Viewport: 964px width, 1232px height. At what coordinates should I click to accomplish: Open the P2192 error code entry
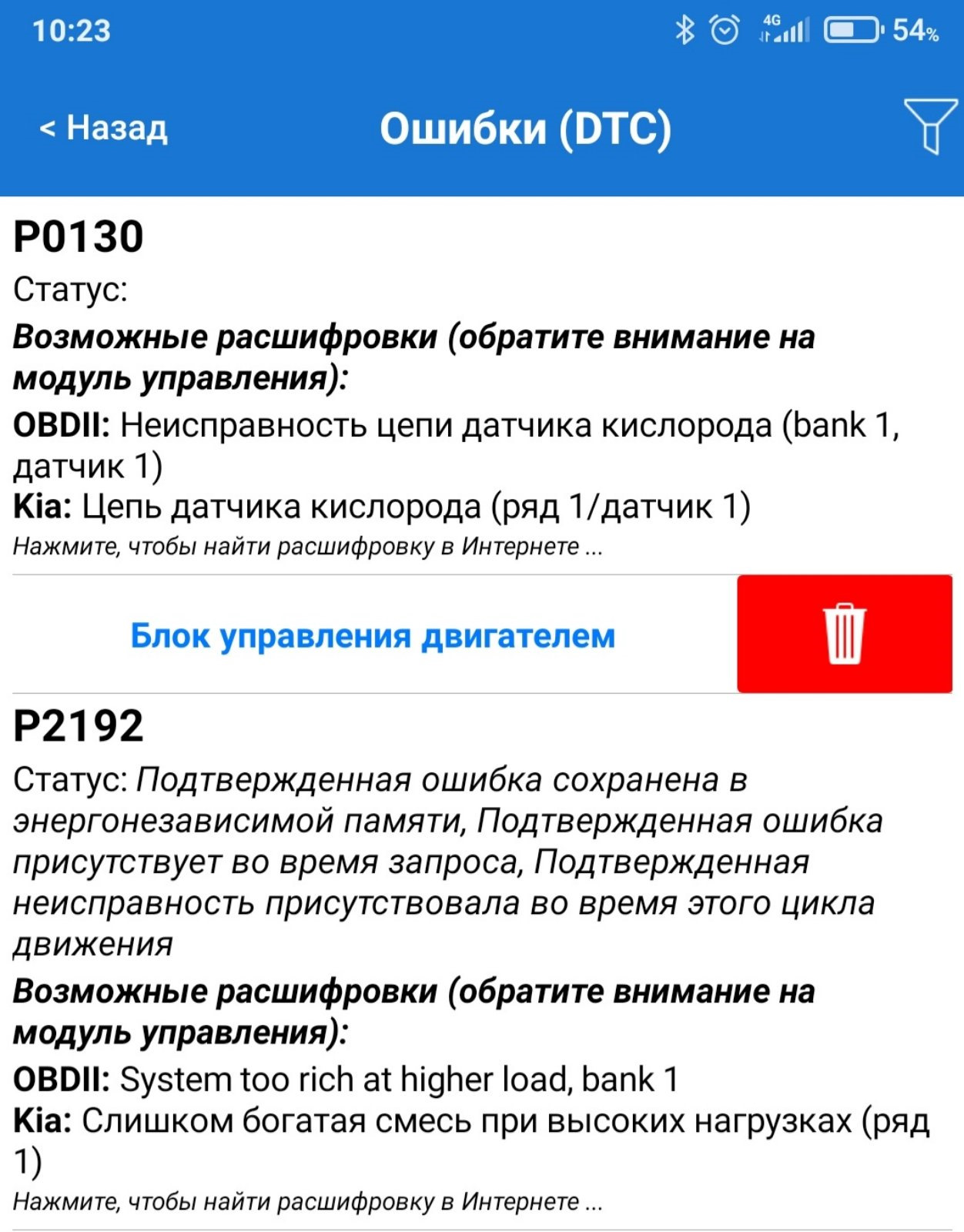tap(79, 725)
